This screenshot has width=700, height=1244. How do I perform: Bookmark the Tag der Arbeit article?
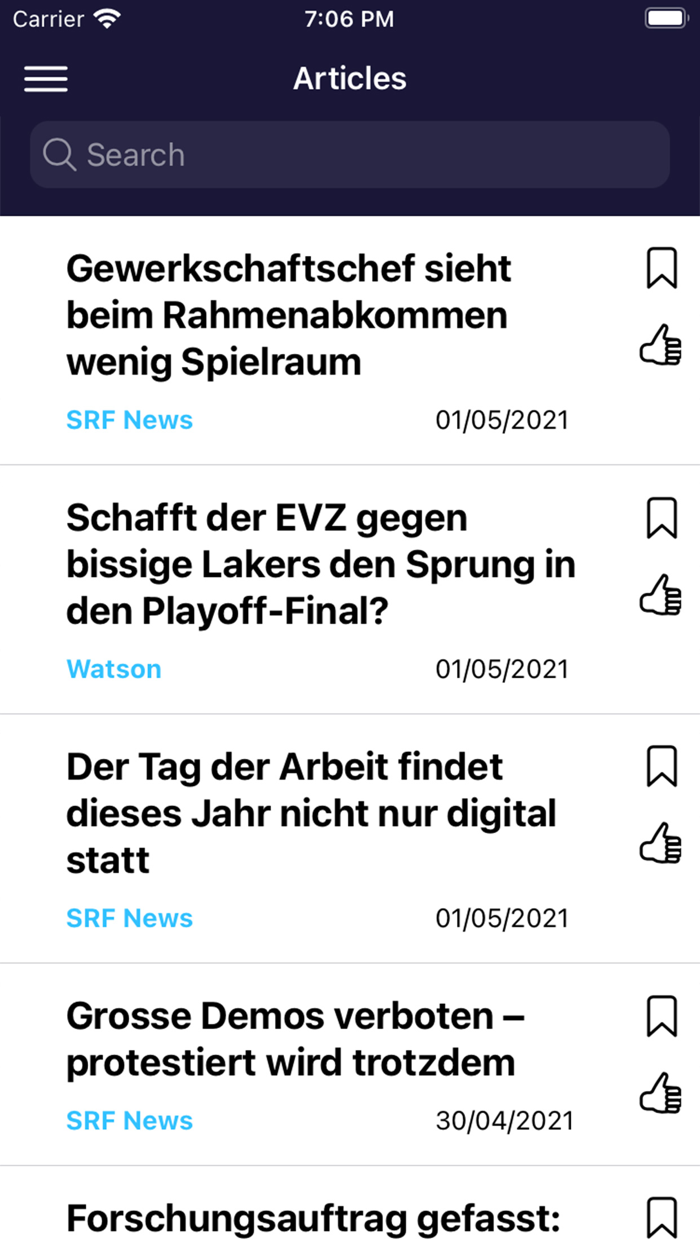tap(661, 767)
